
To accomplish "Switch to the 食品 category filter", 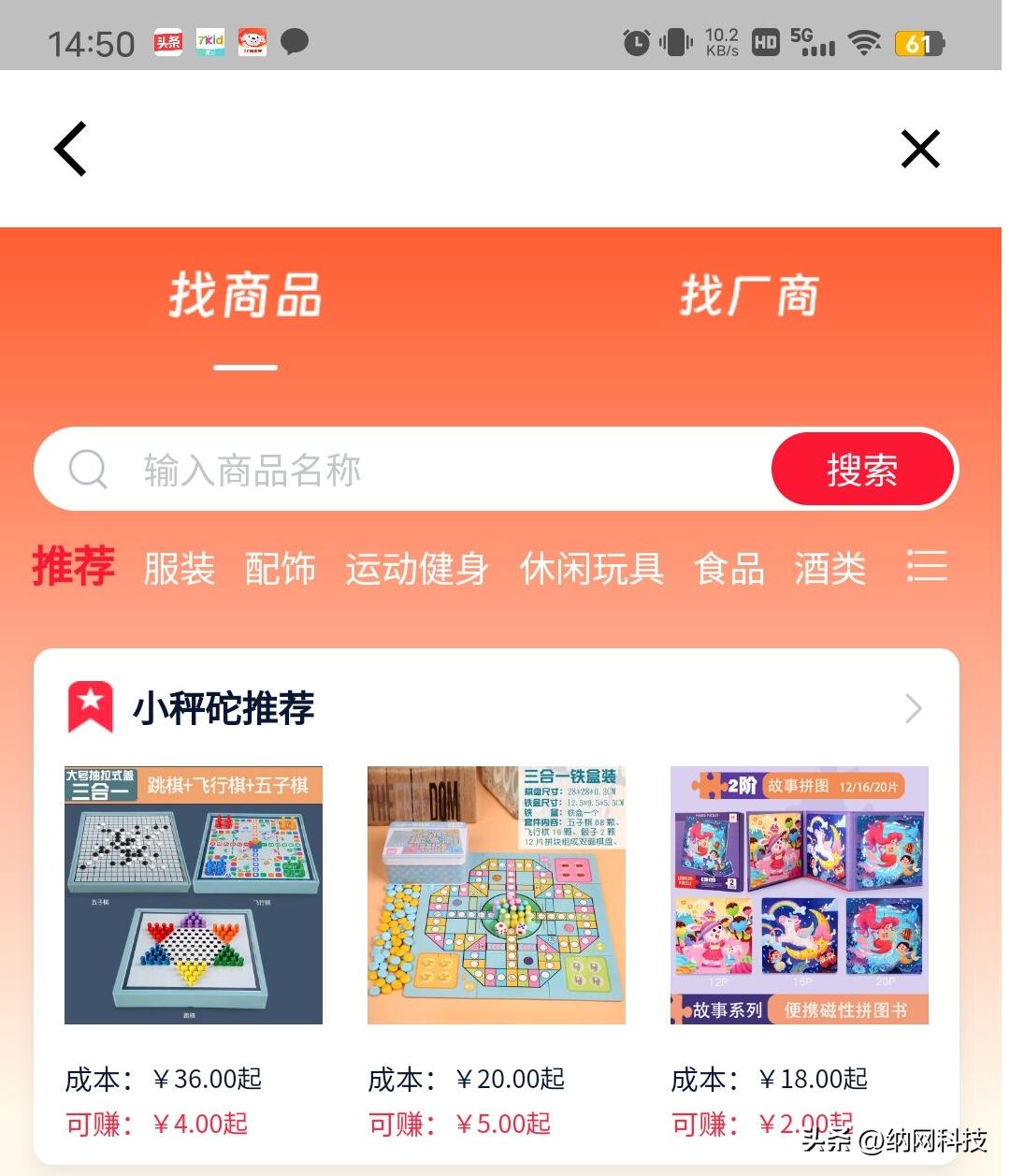I will pyautogui.click(x=729, y=567).
